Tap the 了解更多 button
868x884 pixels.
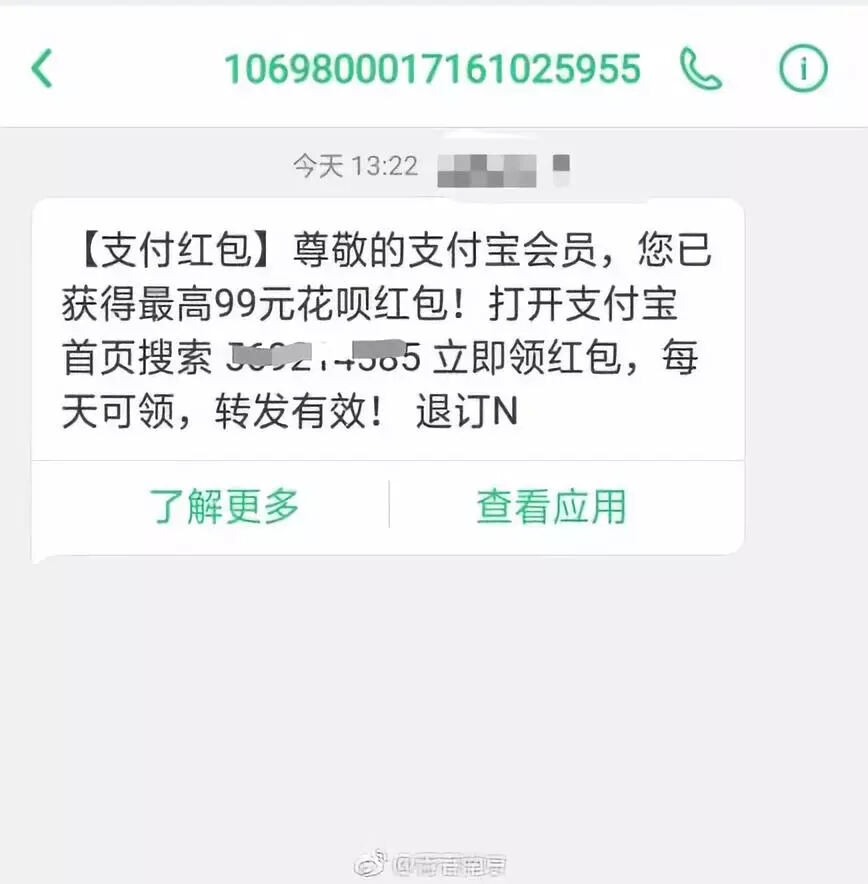click(x=225, y=507)
